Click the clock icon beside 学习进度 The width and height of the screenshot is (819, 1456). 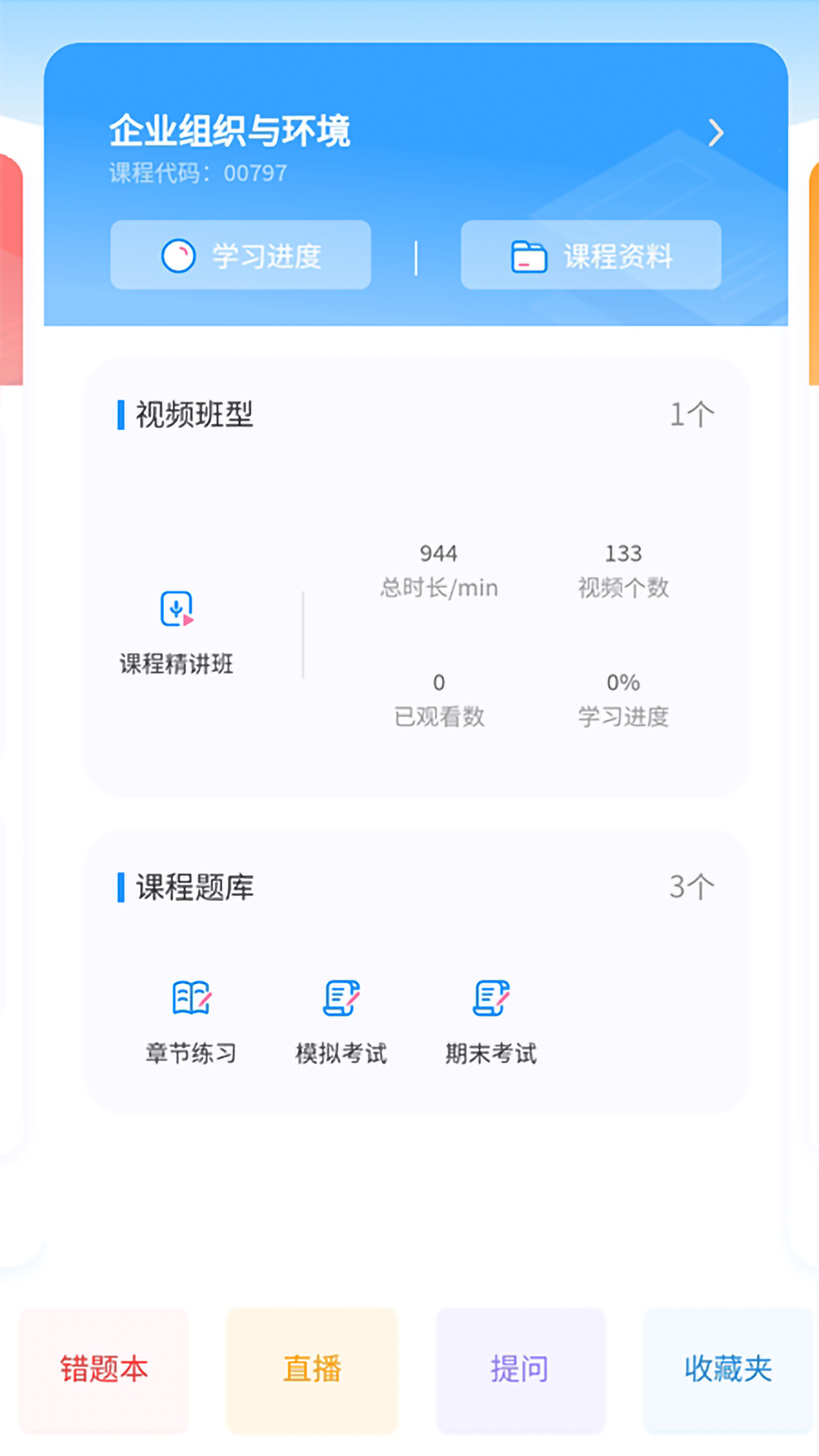click(x=178, y=256)
